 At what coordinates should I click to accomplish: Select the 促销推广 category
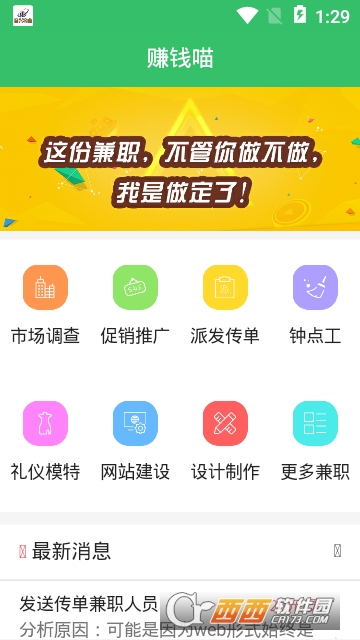tap(135, 305)
